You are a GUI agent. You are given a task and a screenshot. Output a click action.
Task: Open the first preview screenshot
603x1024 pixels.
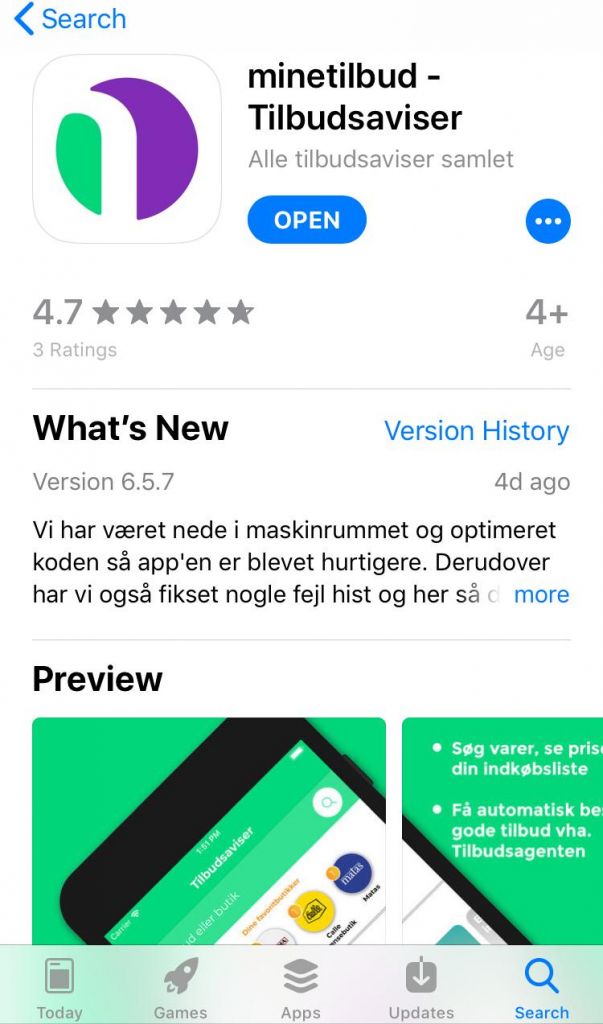(209, 831)
